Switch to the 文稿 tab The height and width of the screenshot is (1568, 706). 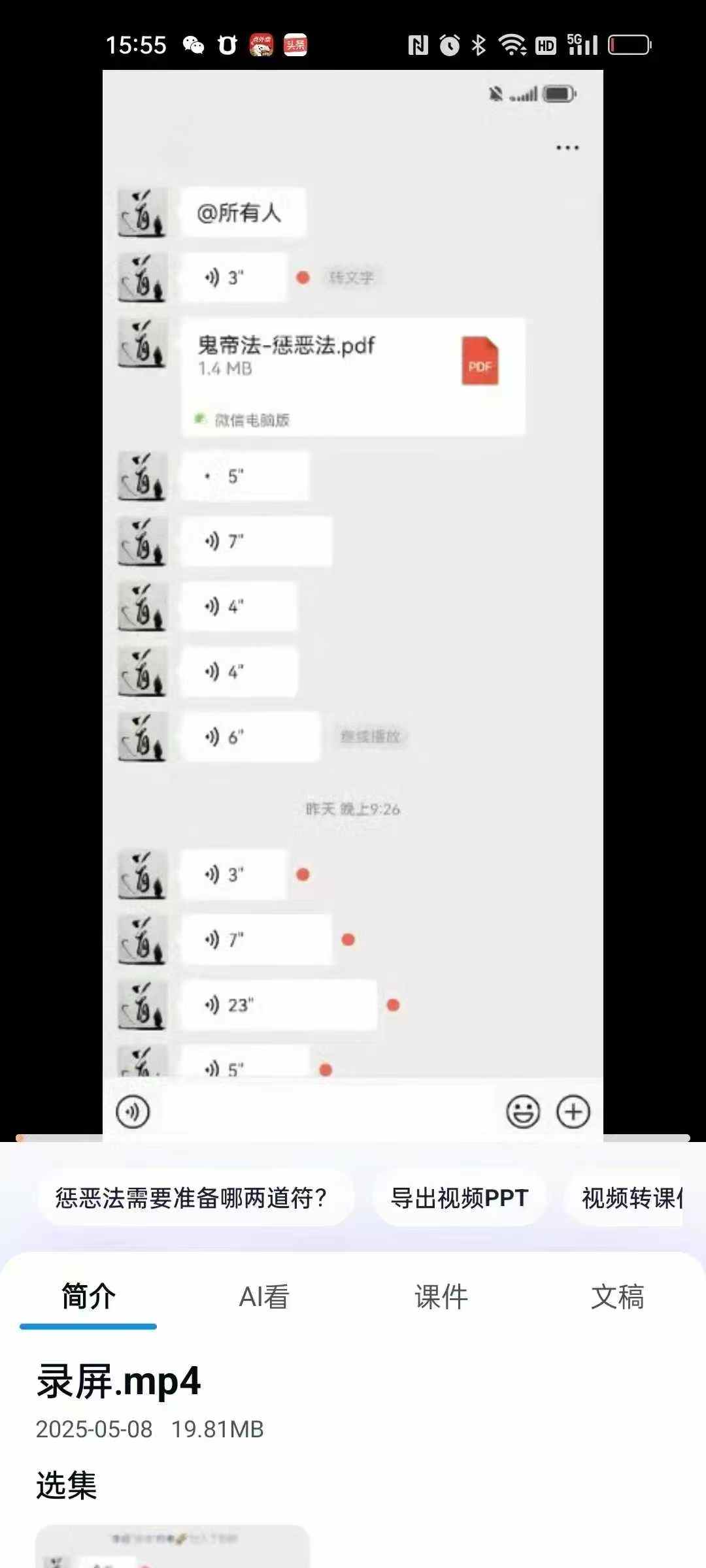pyautogui.click(x=617, y=1297)
